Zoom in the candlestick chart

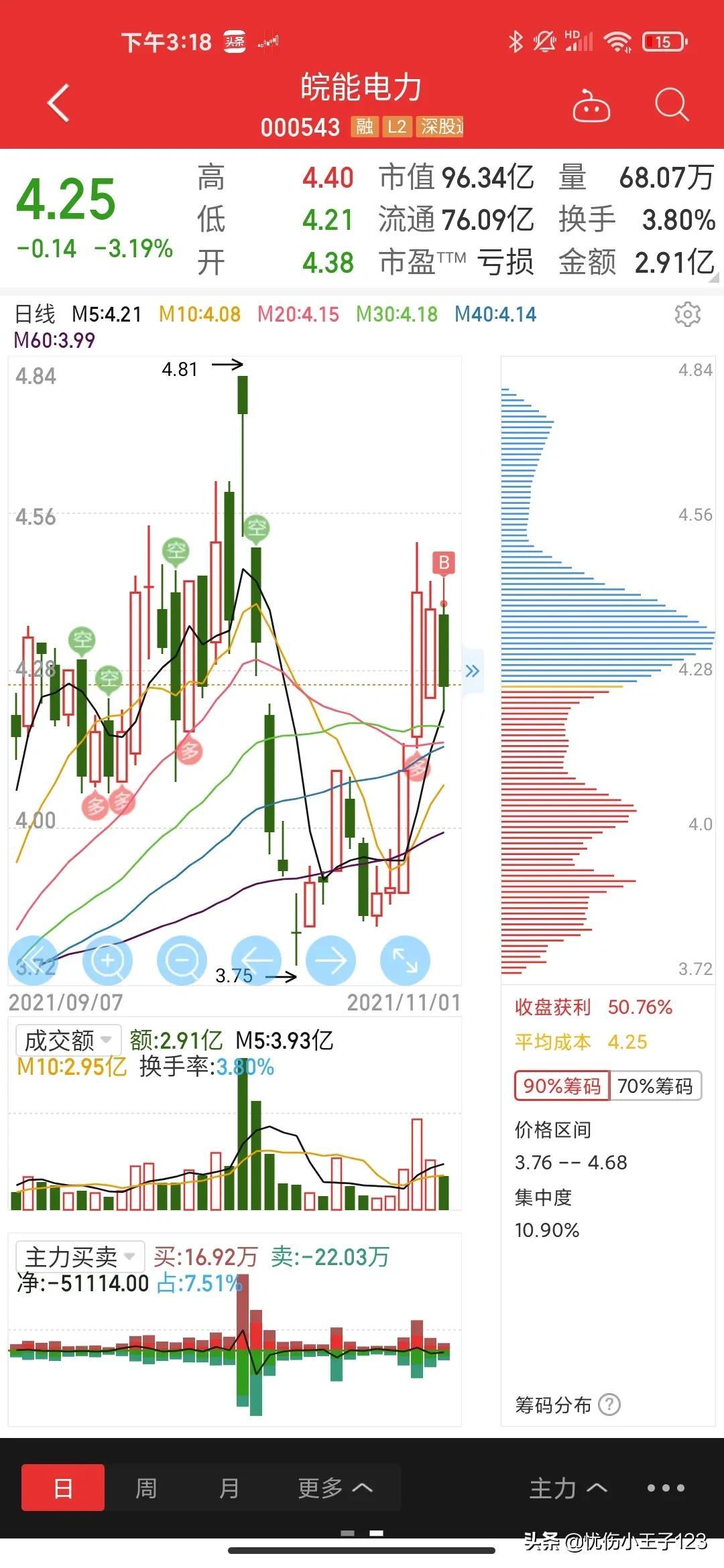click(108, 960)
